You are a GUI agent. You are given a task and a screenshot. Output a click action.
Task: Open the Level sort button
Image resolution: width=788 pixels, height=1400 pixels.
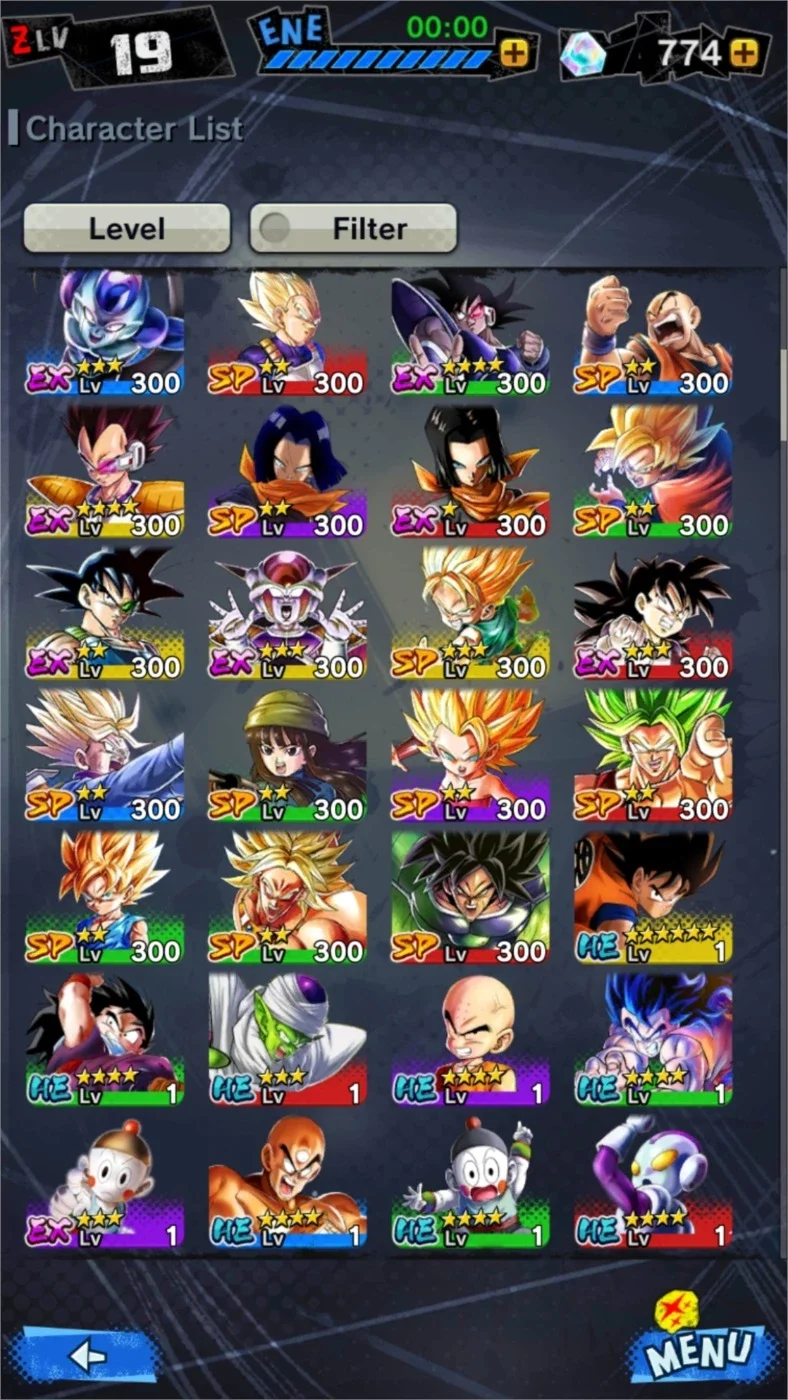point(127,228)
